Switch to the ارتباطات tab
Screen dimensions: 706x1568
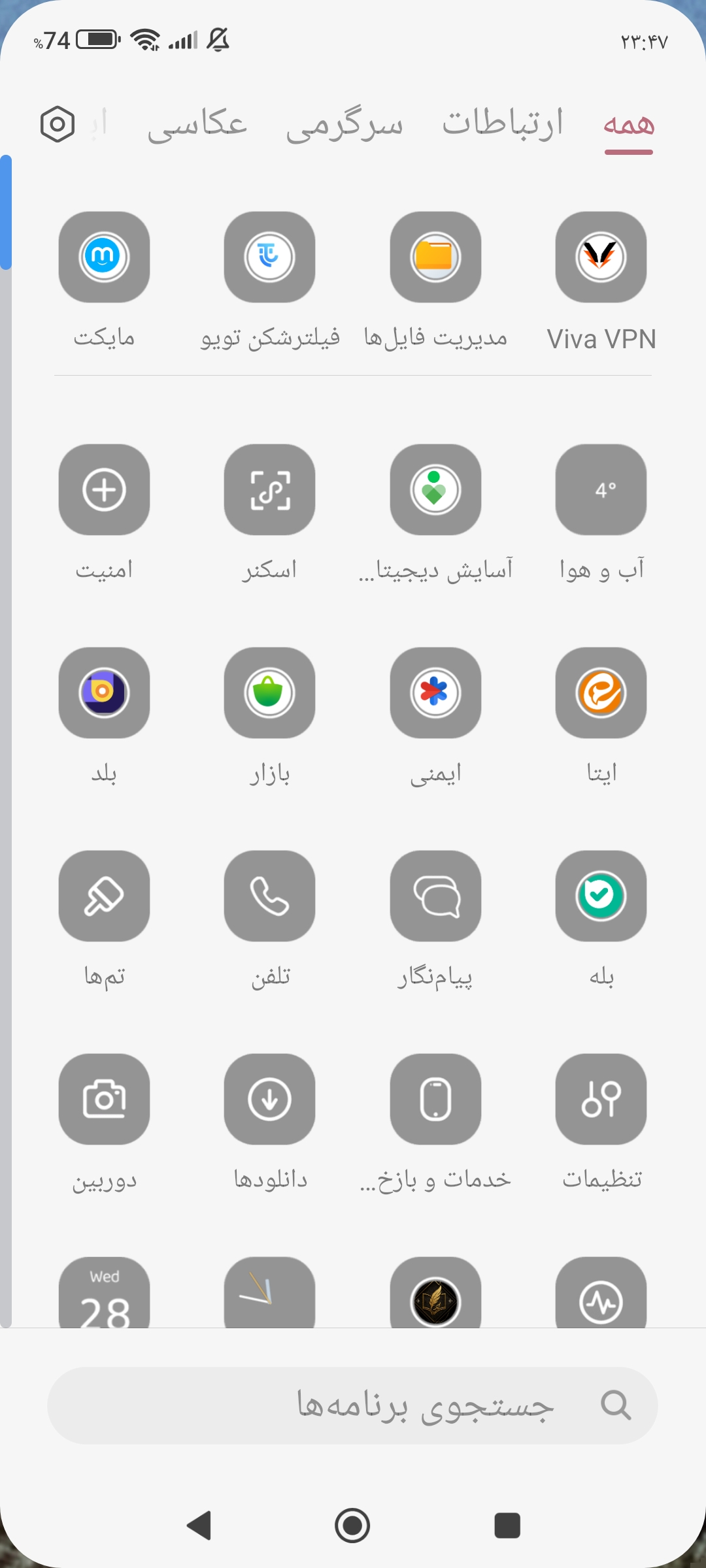pyautogui.click(x=502, y=124)
